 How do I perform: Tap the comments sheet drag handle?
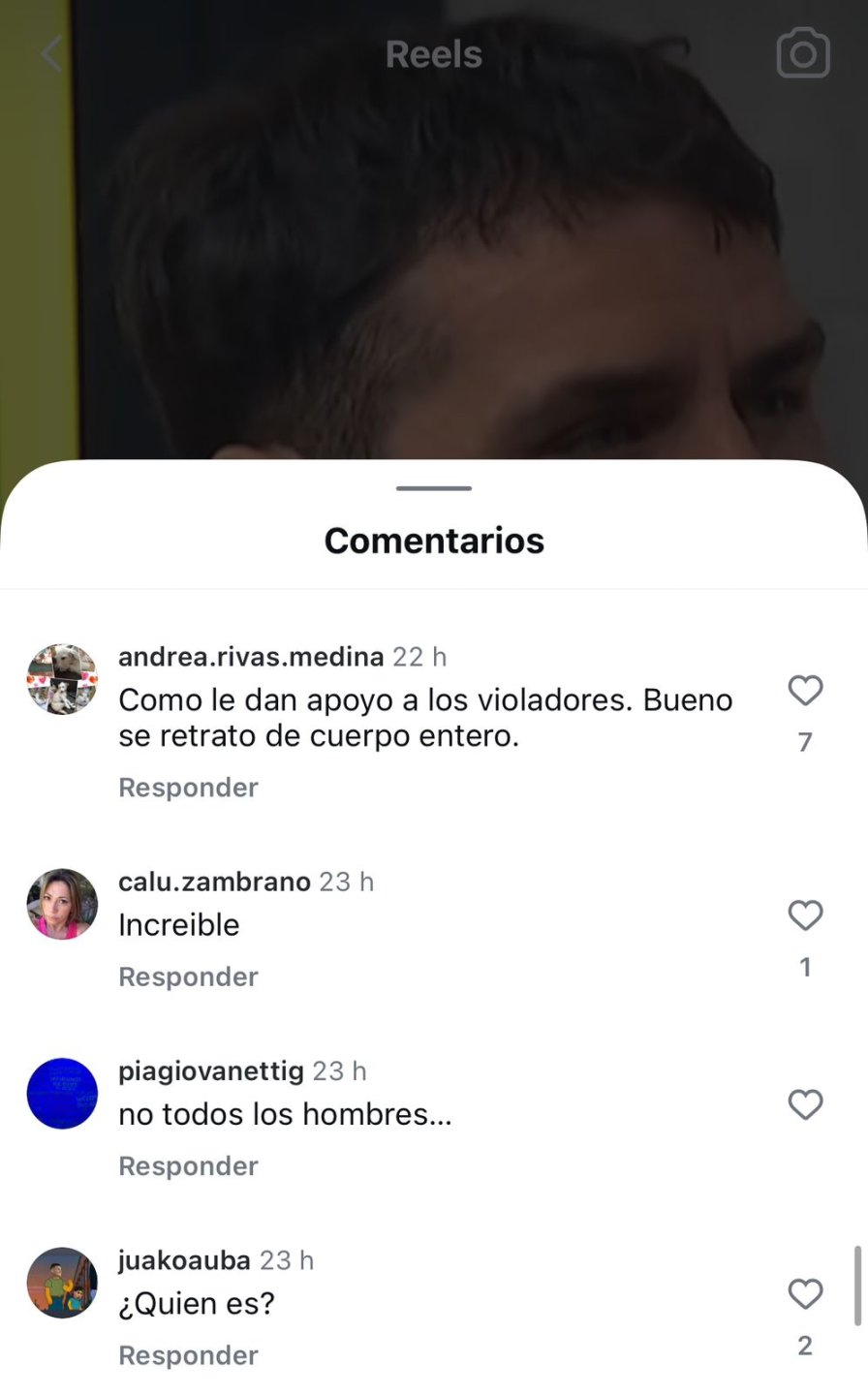[434, 488]
